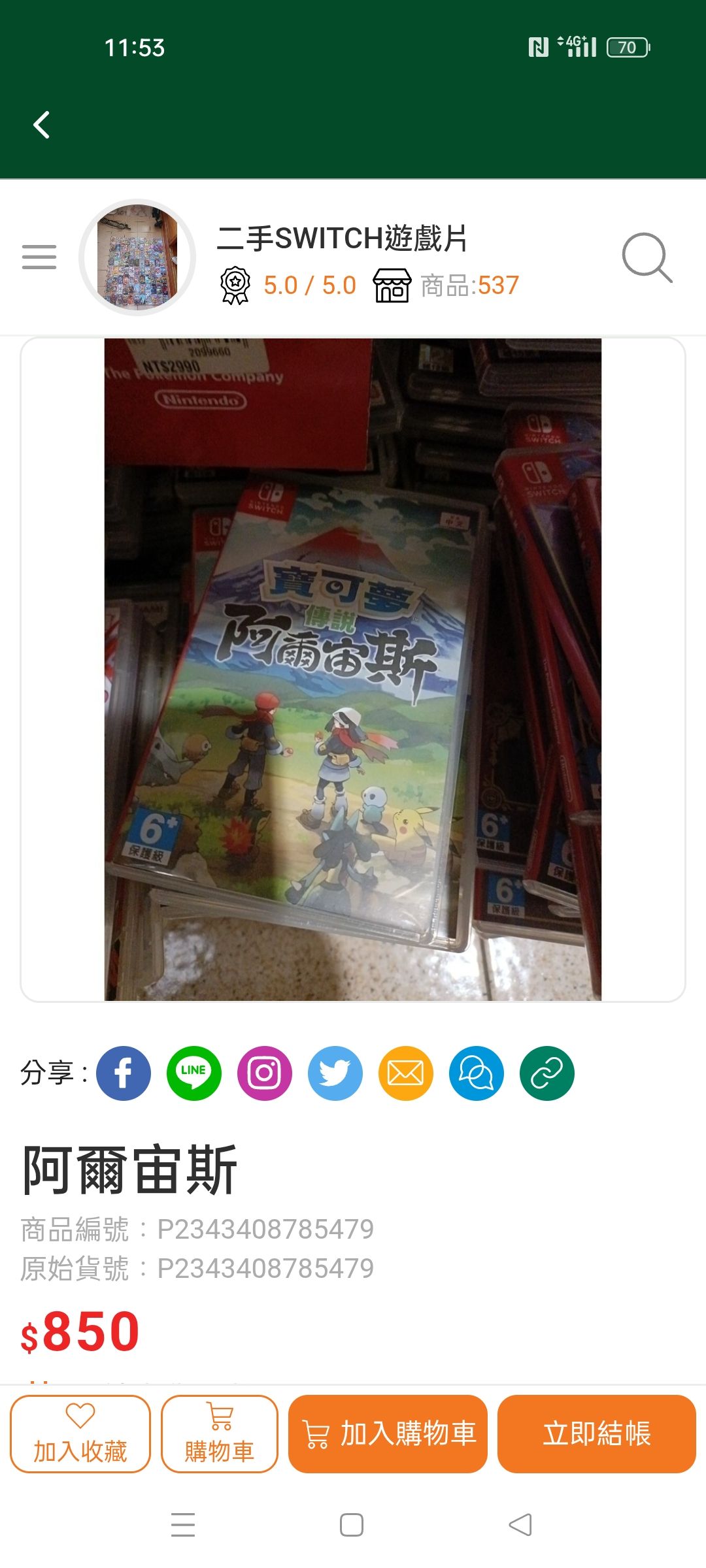Open the hamburger menu

point(39,257)
